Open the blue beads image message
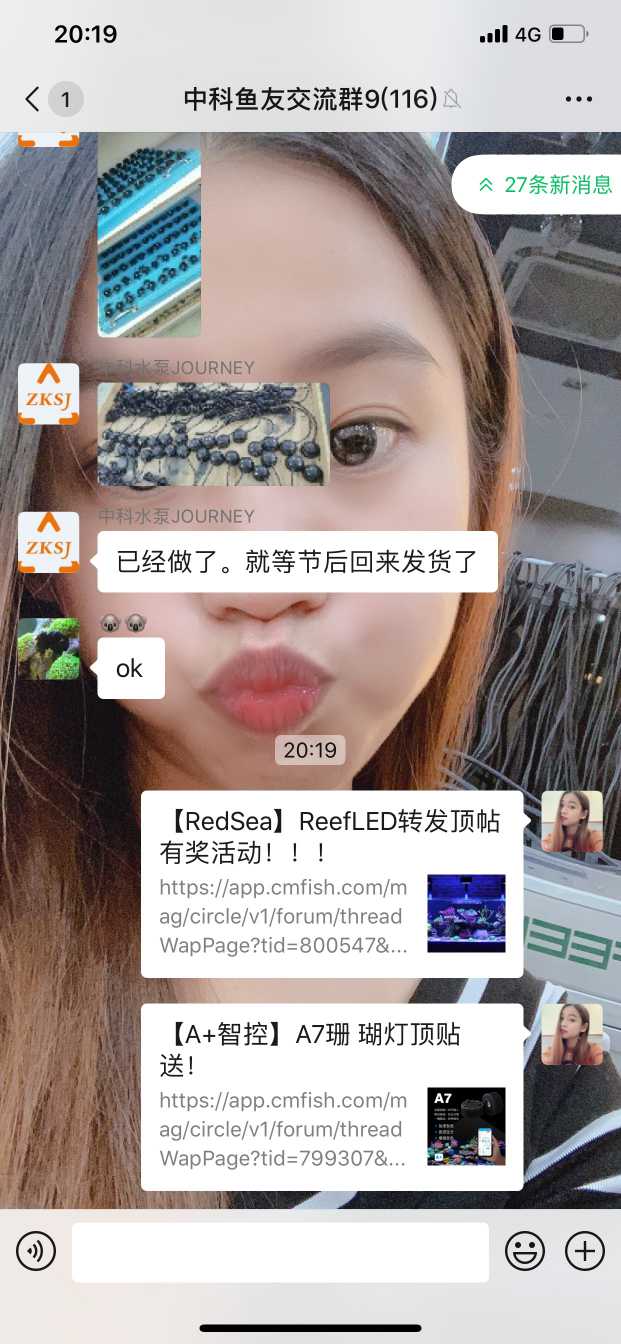This screenshot has height=1344, width=621. tap(149, 242)
